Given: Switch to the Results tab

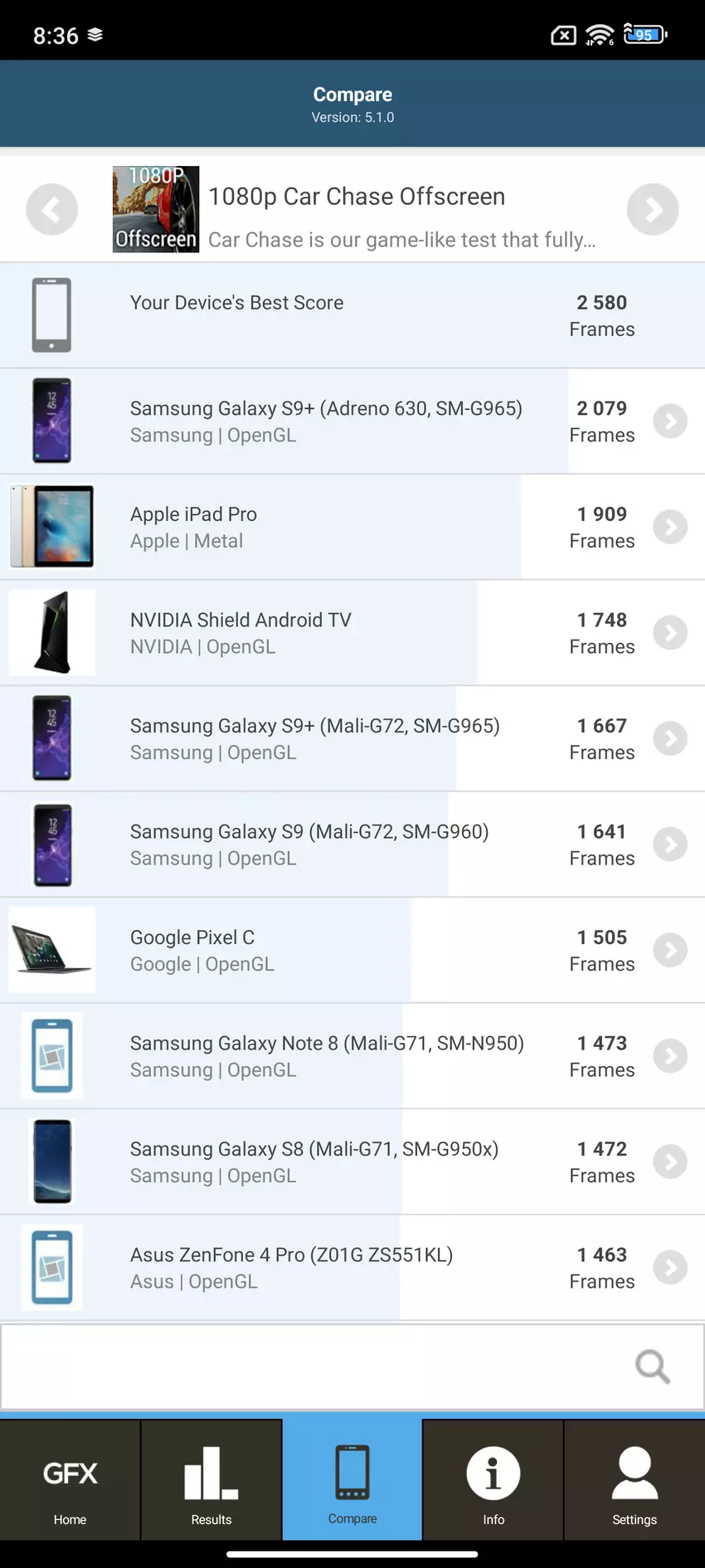Looking at the screenshot, I should click(211, 1481).
